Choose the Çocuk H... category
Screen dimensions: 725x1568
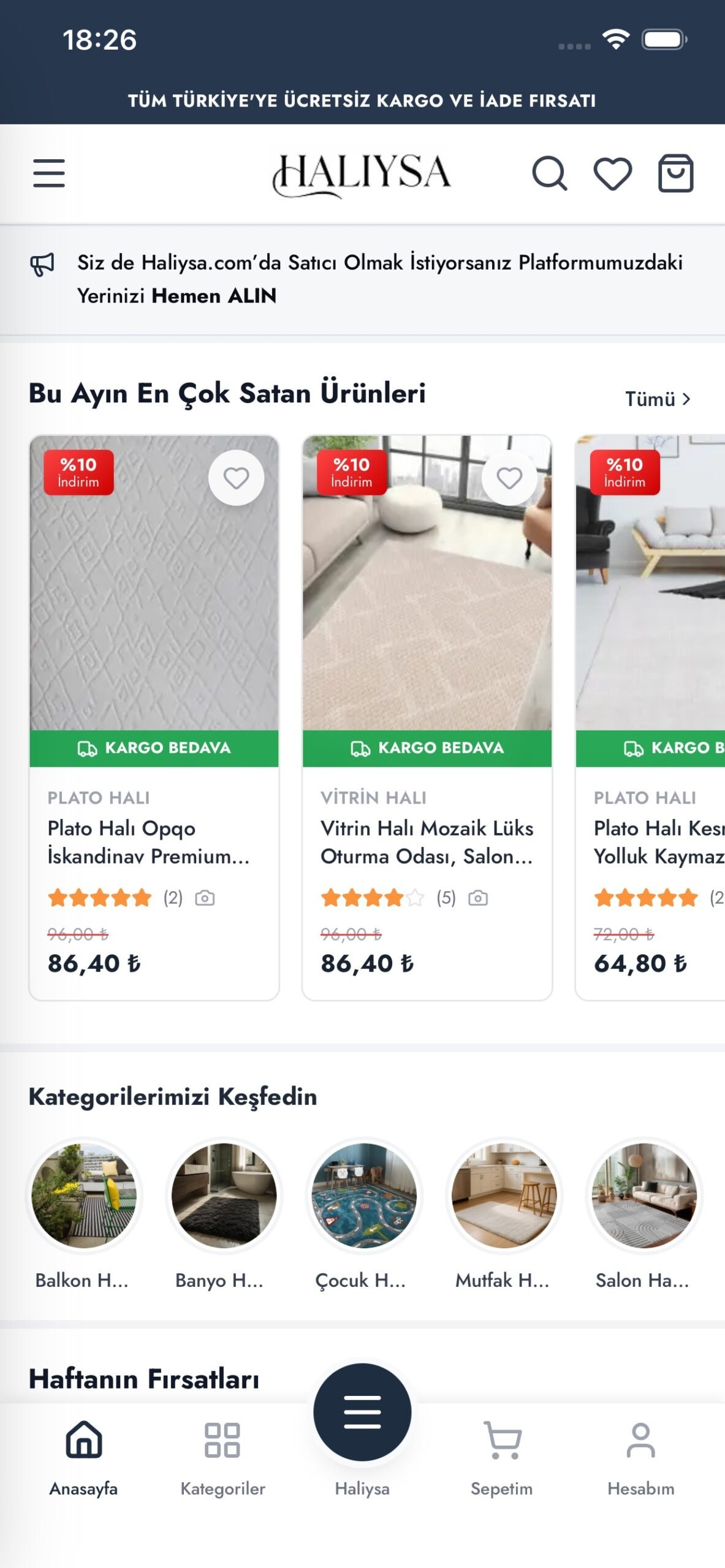pos(364,1194)
